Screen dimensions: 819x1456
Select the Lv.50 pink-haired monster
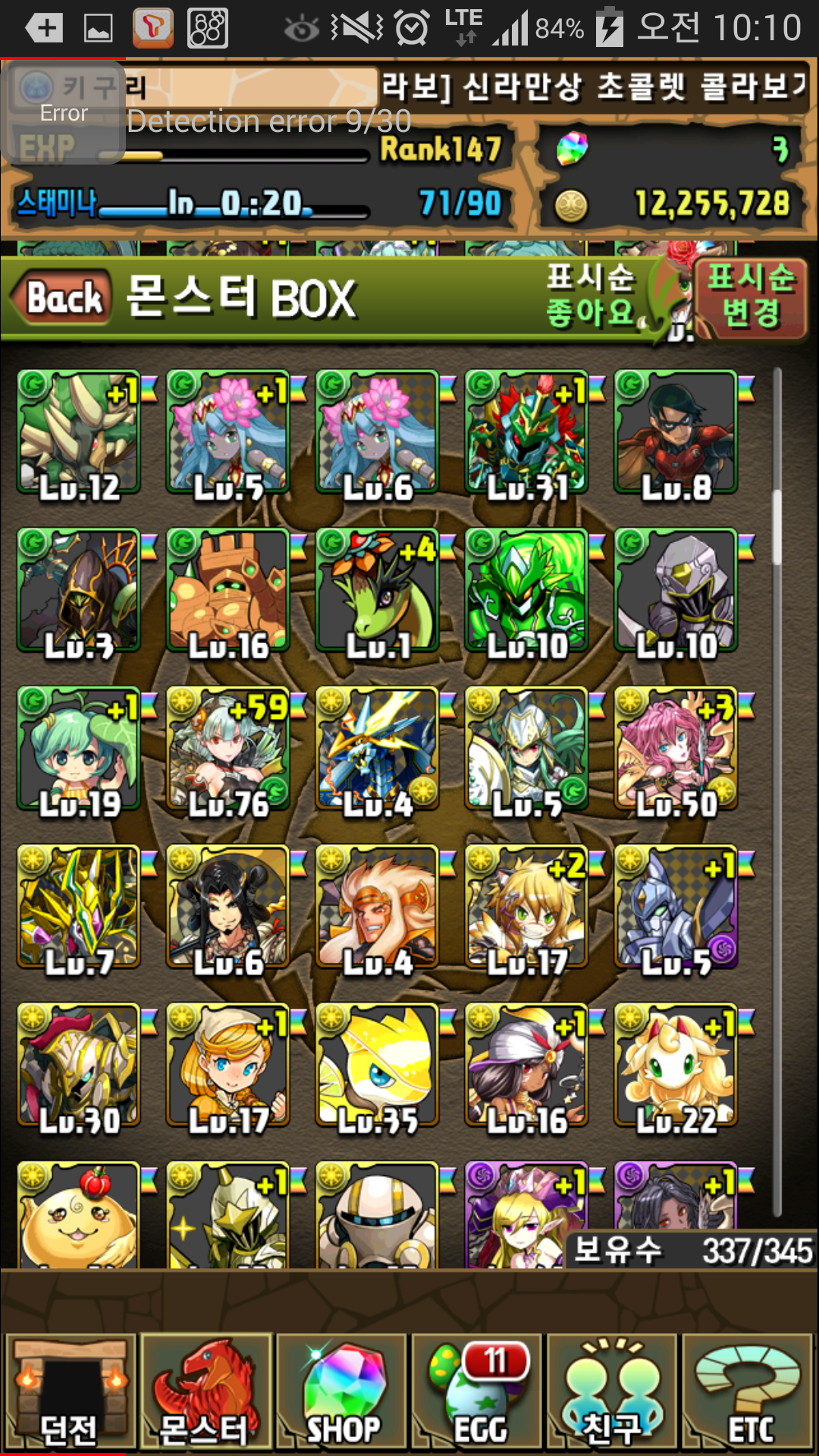[676, 749]
